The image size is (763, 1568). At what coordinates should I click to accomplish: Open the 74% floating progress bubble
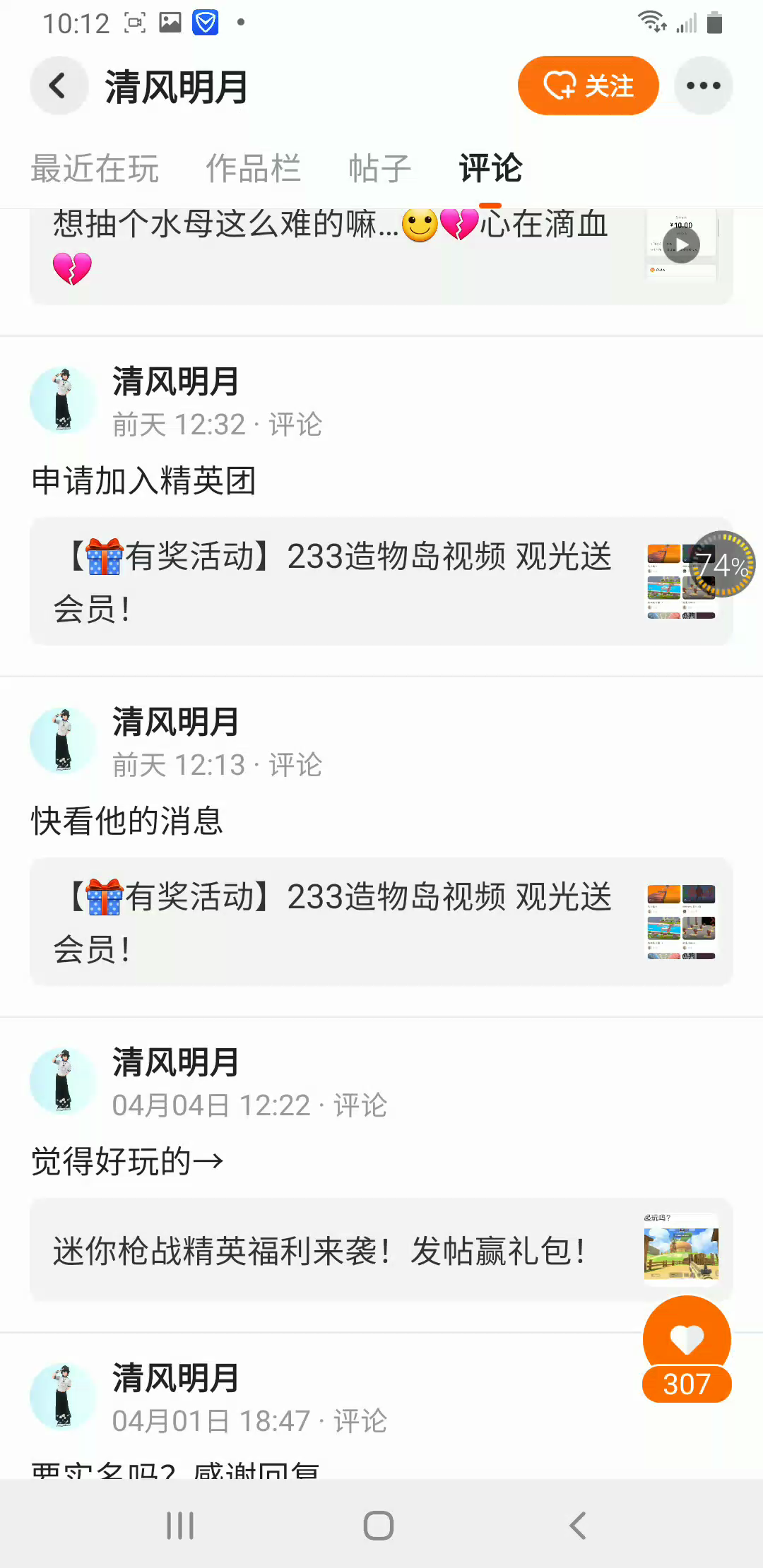tap(722, 564)
